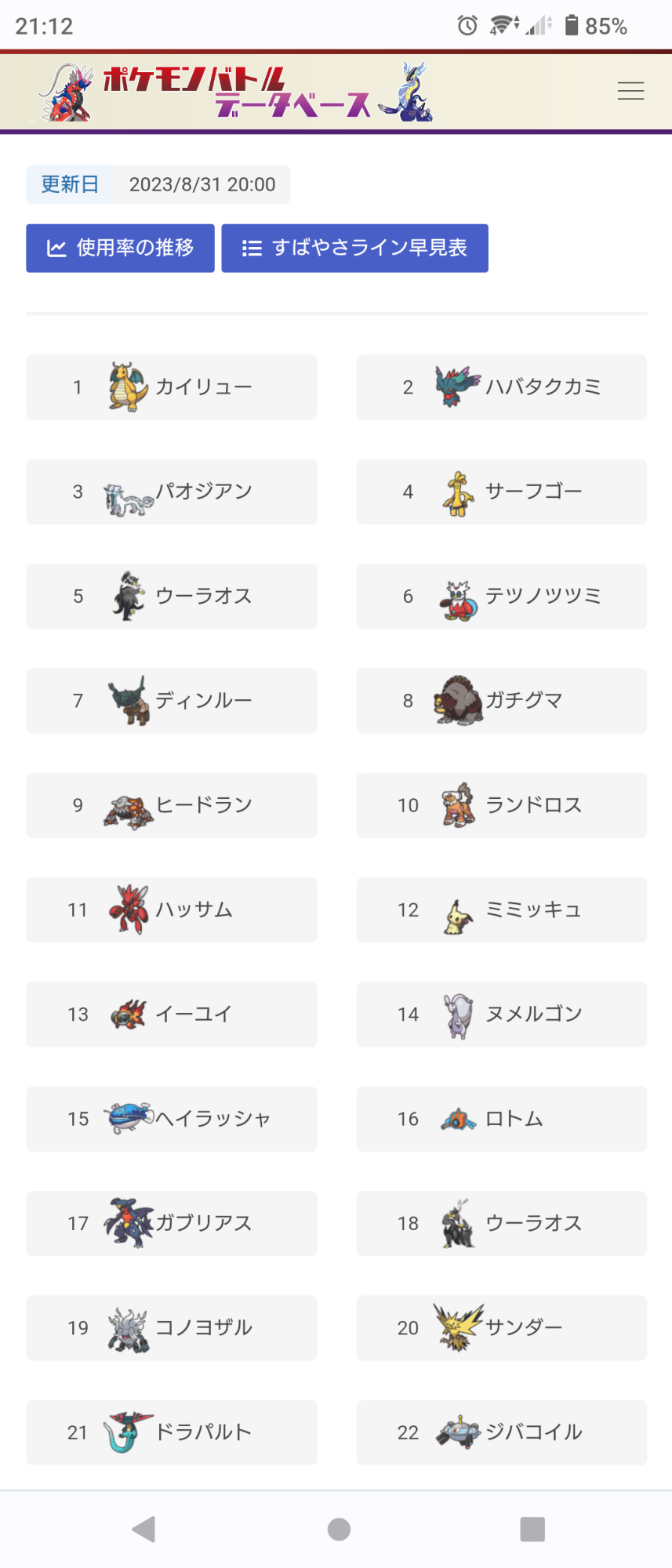Open テツノツツミ entry
This screenshot has height=1568, width=672.
click(x=501, y=596)
